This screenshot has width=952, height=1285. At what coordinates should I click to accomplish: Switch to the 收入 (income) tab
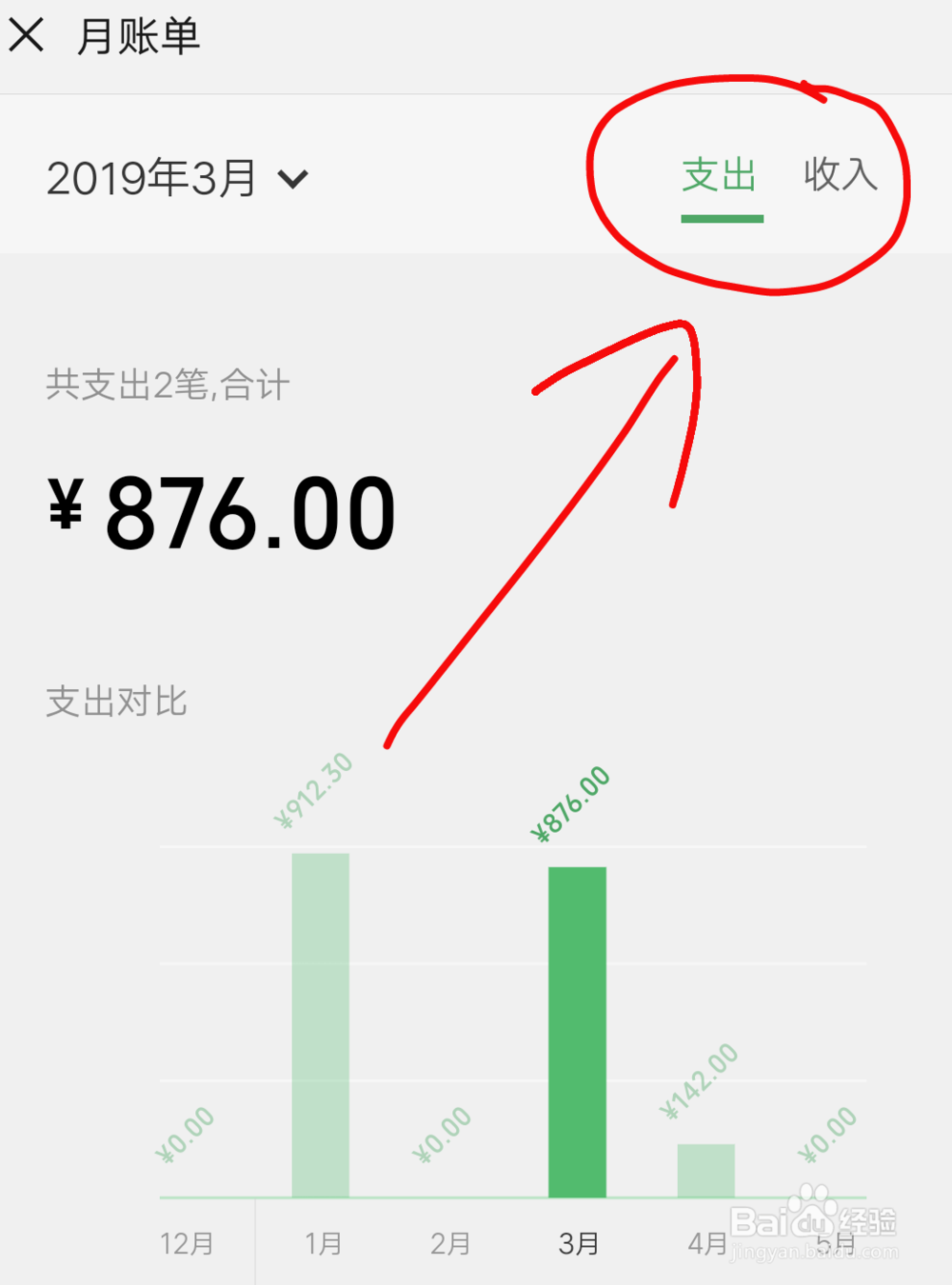[840, 176]
